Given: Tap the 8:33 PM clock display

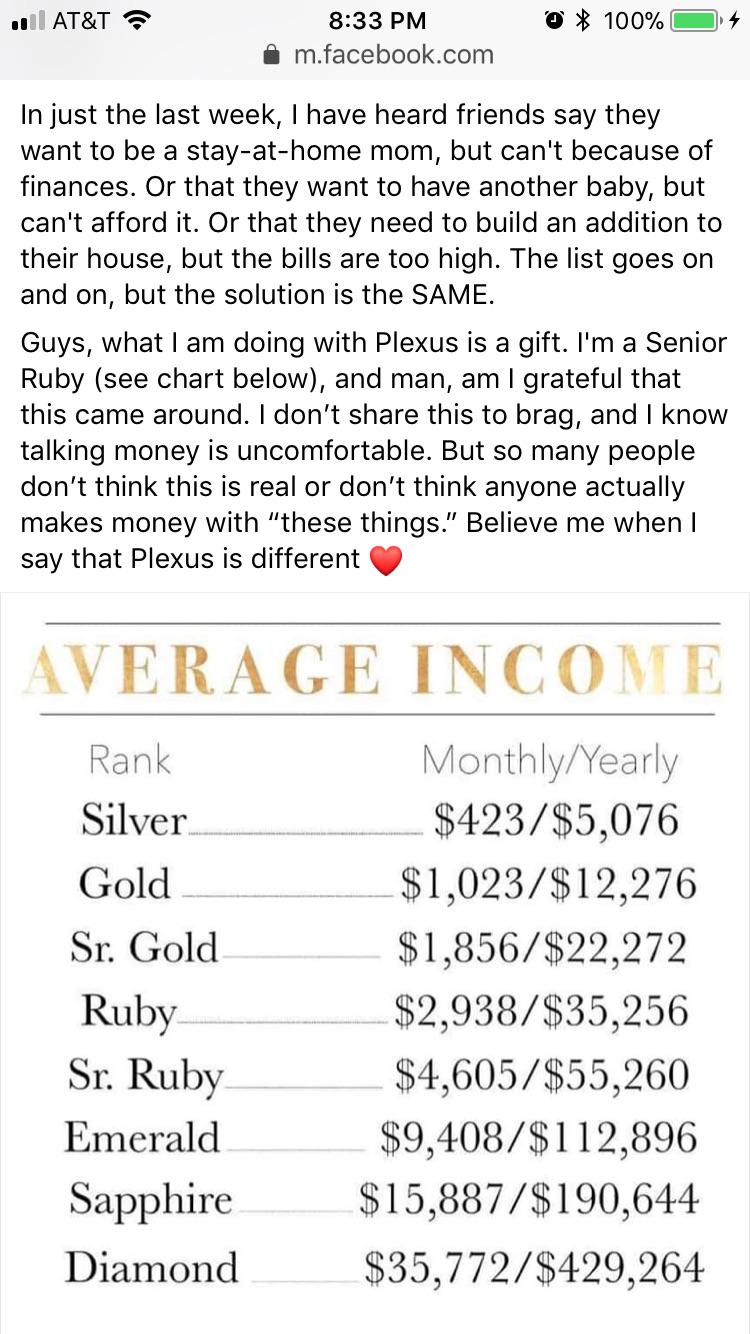Looking at the screenshot, I should pos(377,19).
